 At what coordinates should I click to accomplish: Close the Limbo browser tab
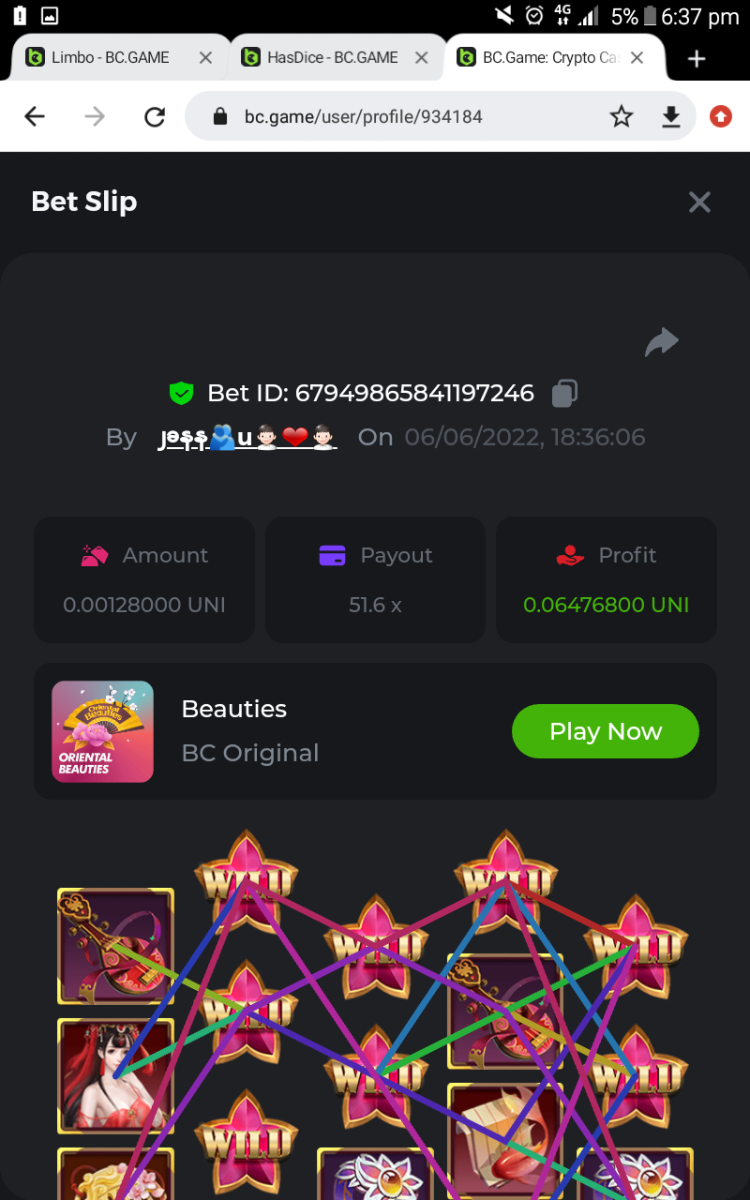tap(205, 58)
